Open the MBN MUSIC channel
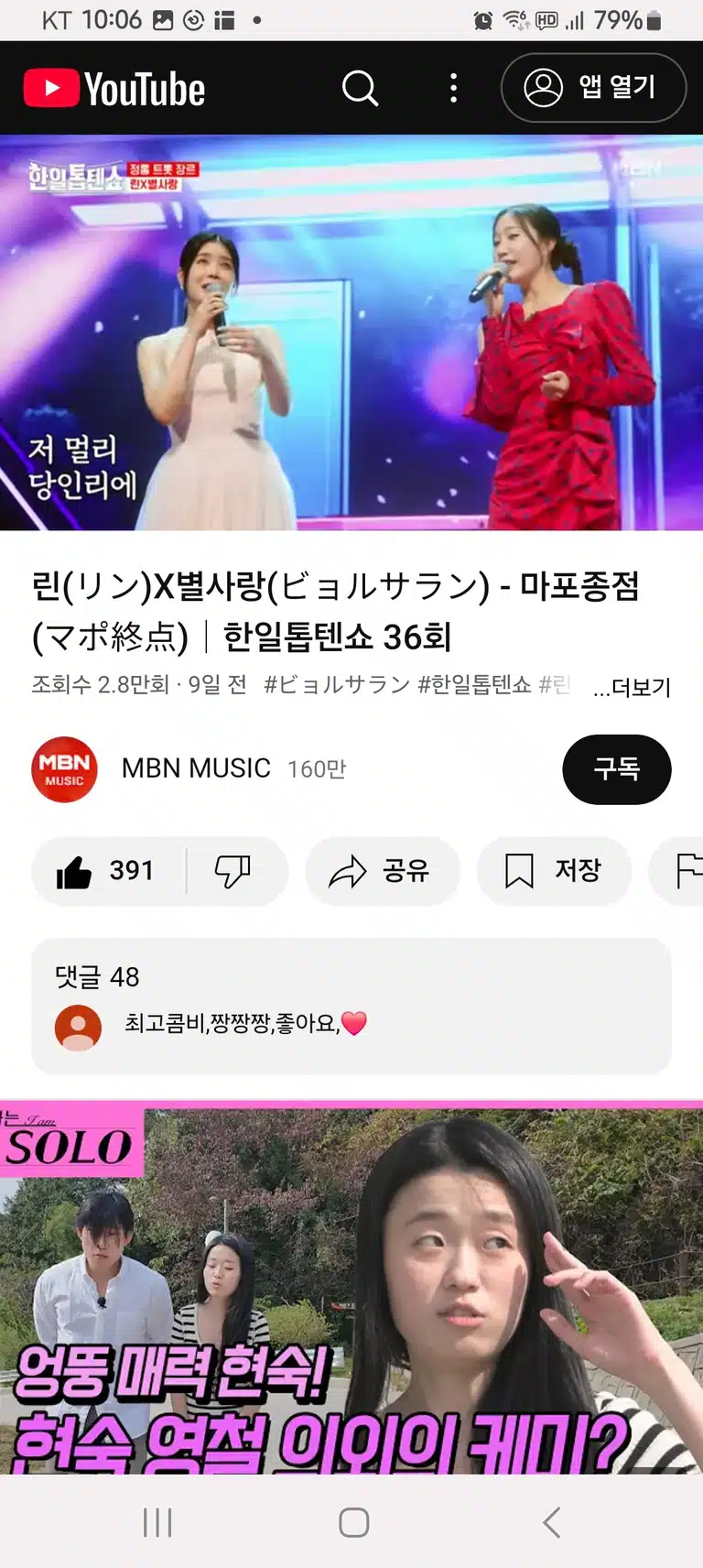The width and height of the screenshot is (703, 1568). pyautogui.click(x=196, y=768)
